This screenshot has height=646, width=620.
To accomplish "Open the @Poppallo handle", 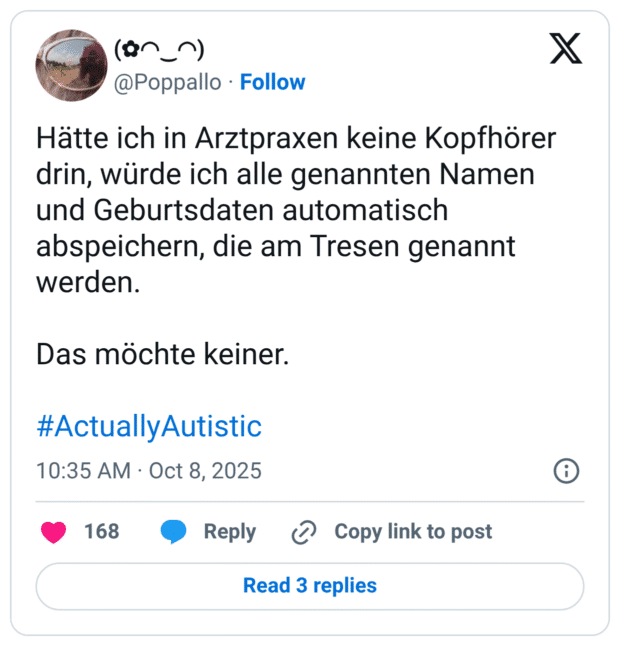I will pos(168,82).
